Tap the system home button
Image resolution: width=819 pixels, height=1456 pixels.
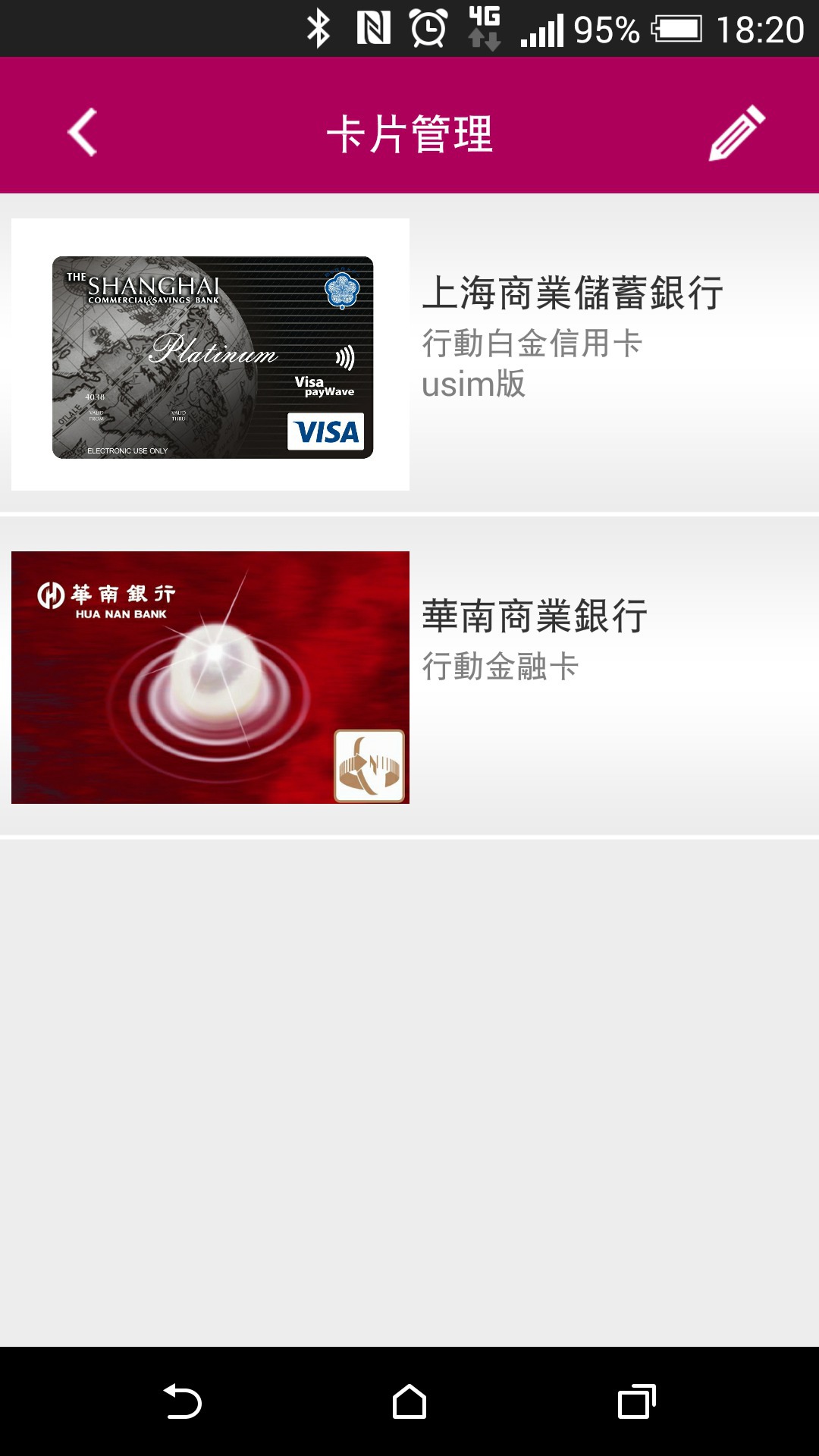pyautogui.click(x=409, y=1401)
